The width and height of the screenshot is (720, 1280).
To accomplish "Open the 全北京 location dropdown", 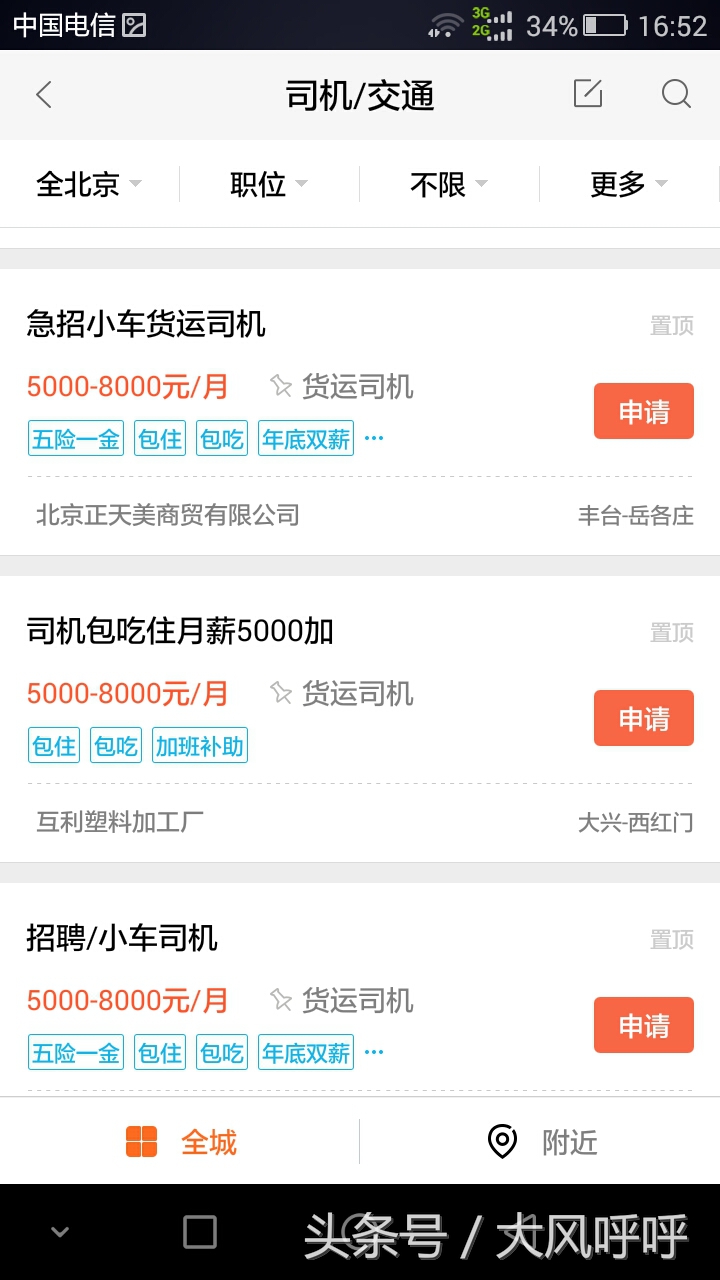I will click(90, 184).
